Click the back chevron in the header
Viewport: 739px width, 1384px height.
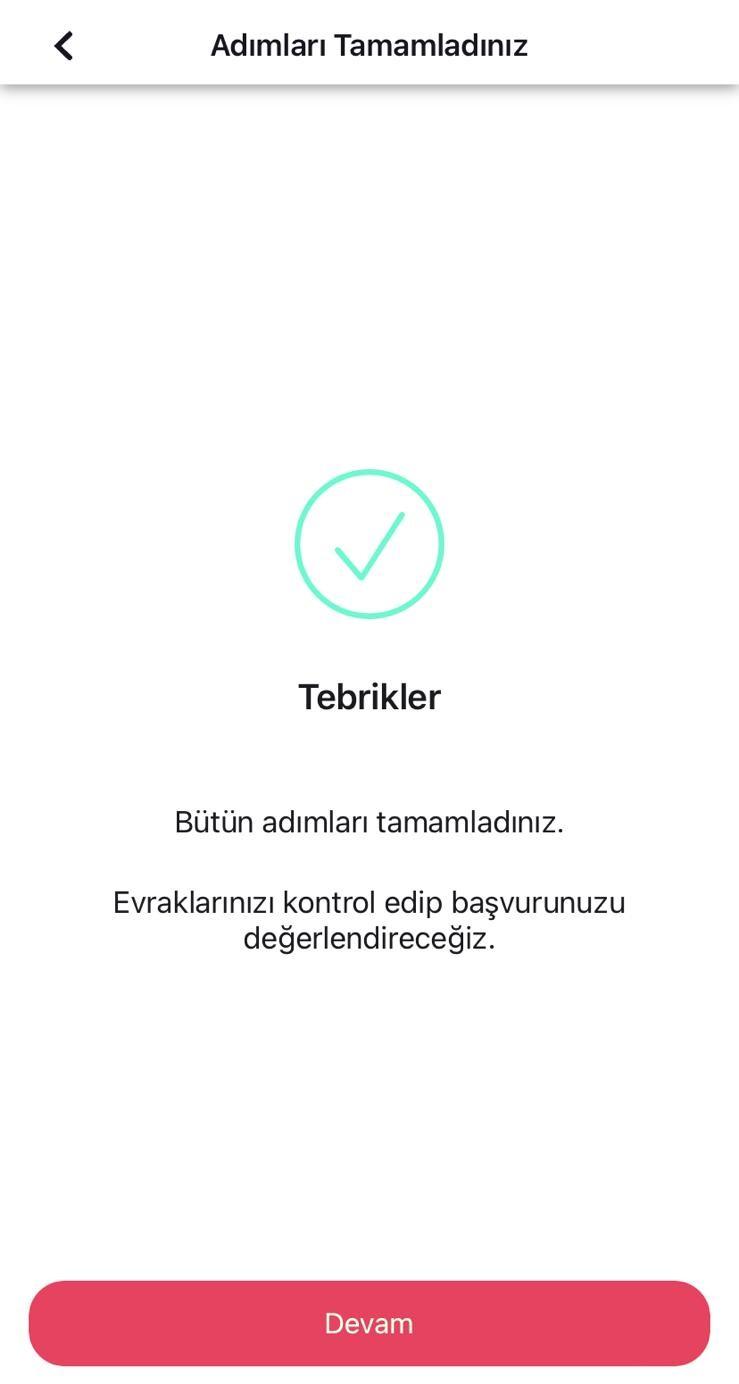[63, 44]
